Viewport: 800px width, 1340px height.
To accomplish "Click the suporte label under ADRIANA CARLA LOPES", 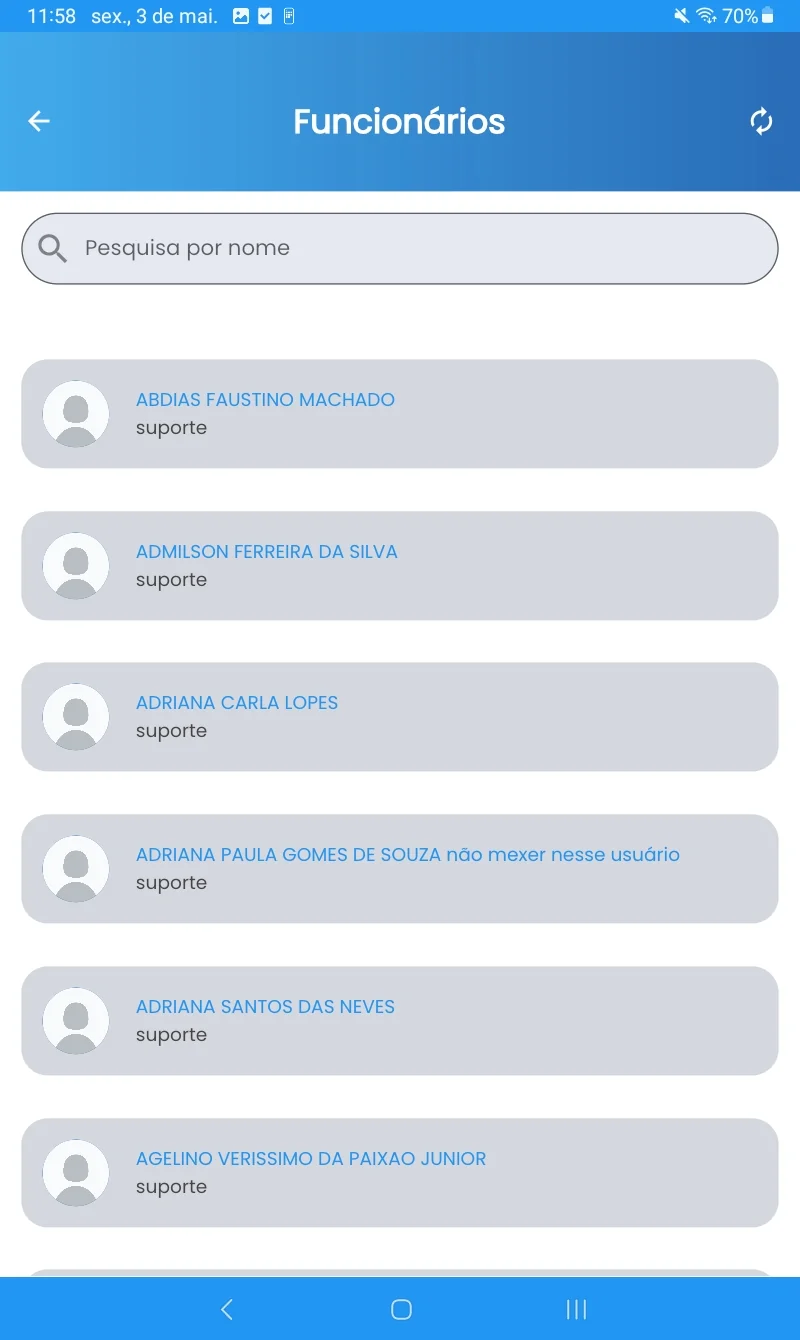I will point(171,730).
